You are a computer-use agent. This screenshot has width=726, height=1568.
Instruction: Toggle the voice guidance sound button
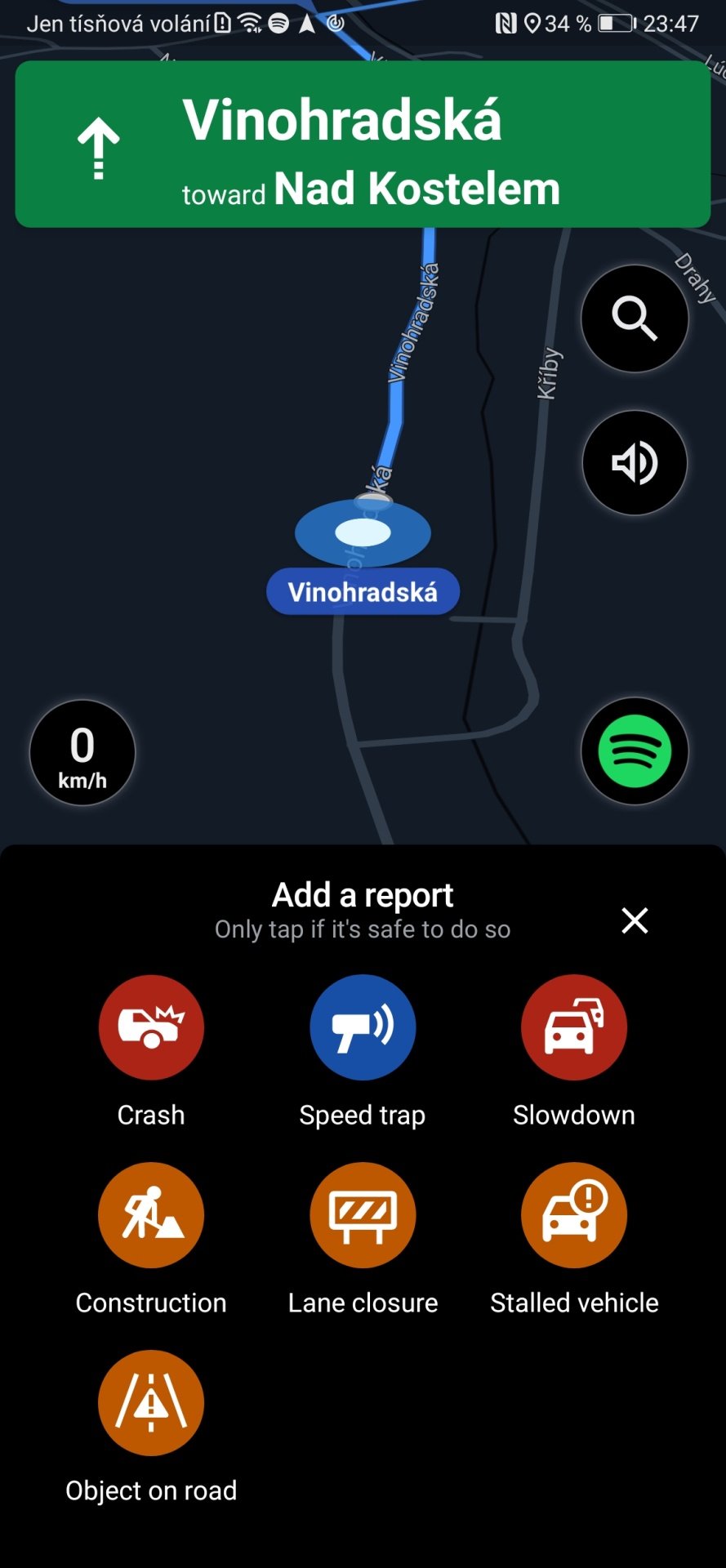(635, 463)
